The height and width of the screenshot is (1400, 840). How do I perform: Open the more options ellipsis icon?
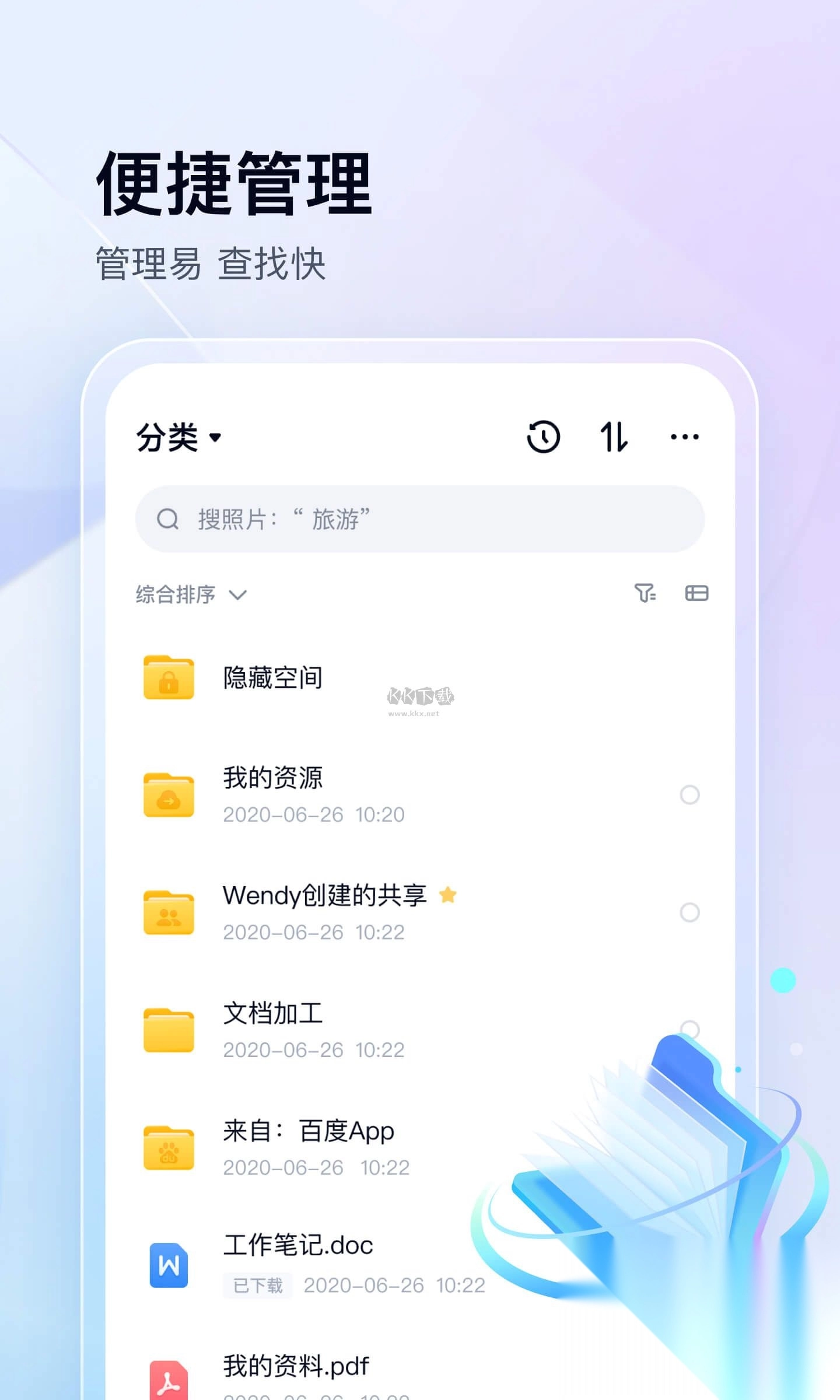[684, 436]
